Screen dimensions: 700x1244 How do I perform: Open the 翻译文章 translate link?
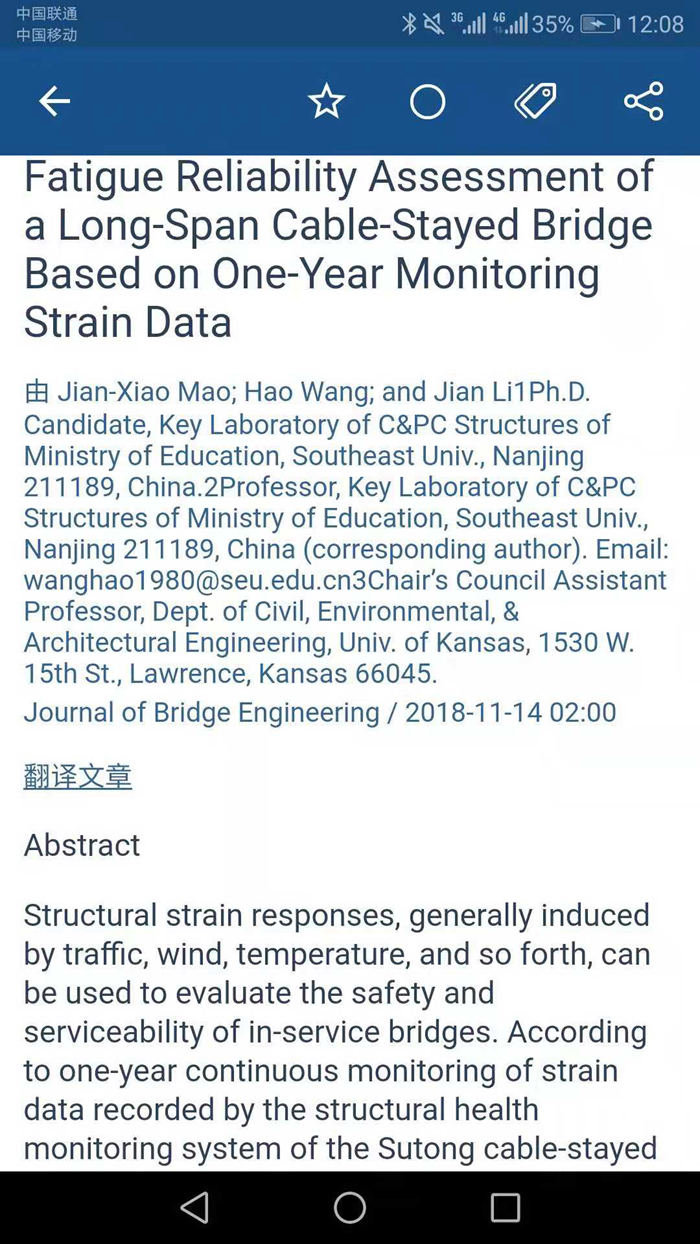(78, 776)
